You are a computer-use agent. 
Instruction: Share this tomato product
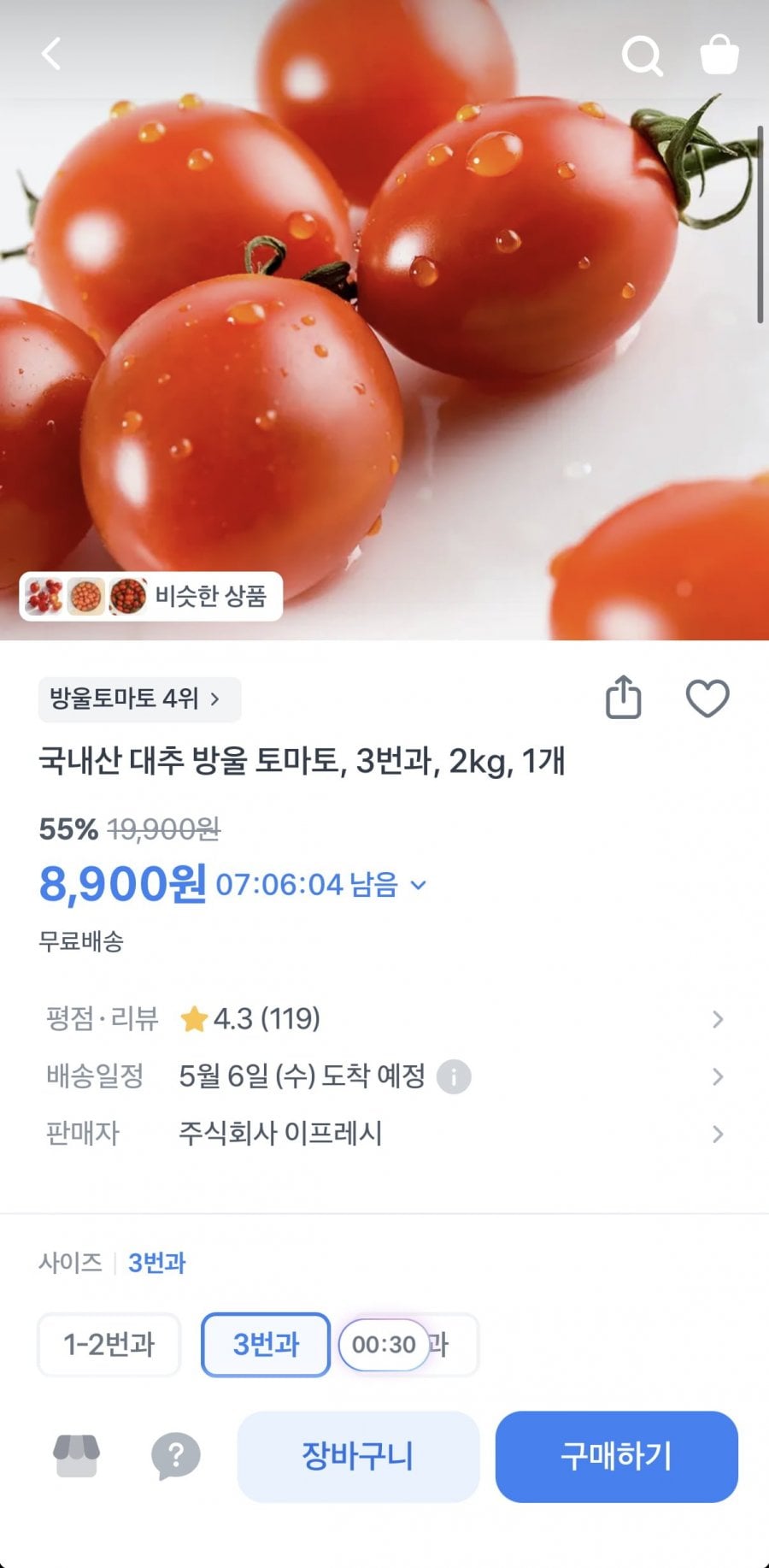(623, 698)
